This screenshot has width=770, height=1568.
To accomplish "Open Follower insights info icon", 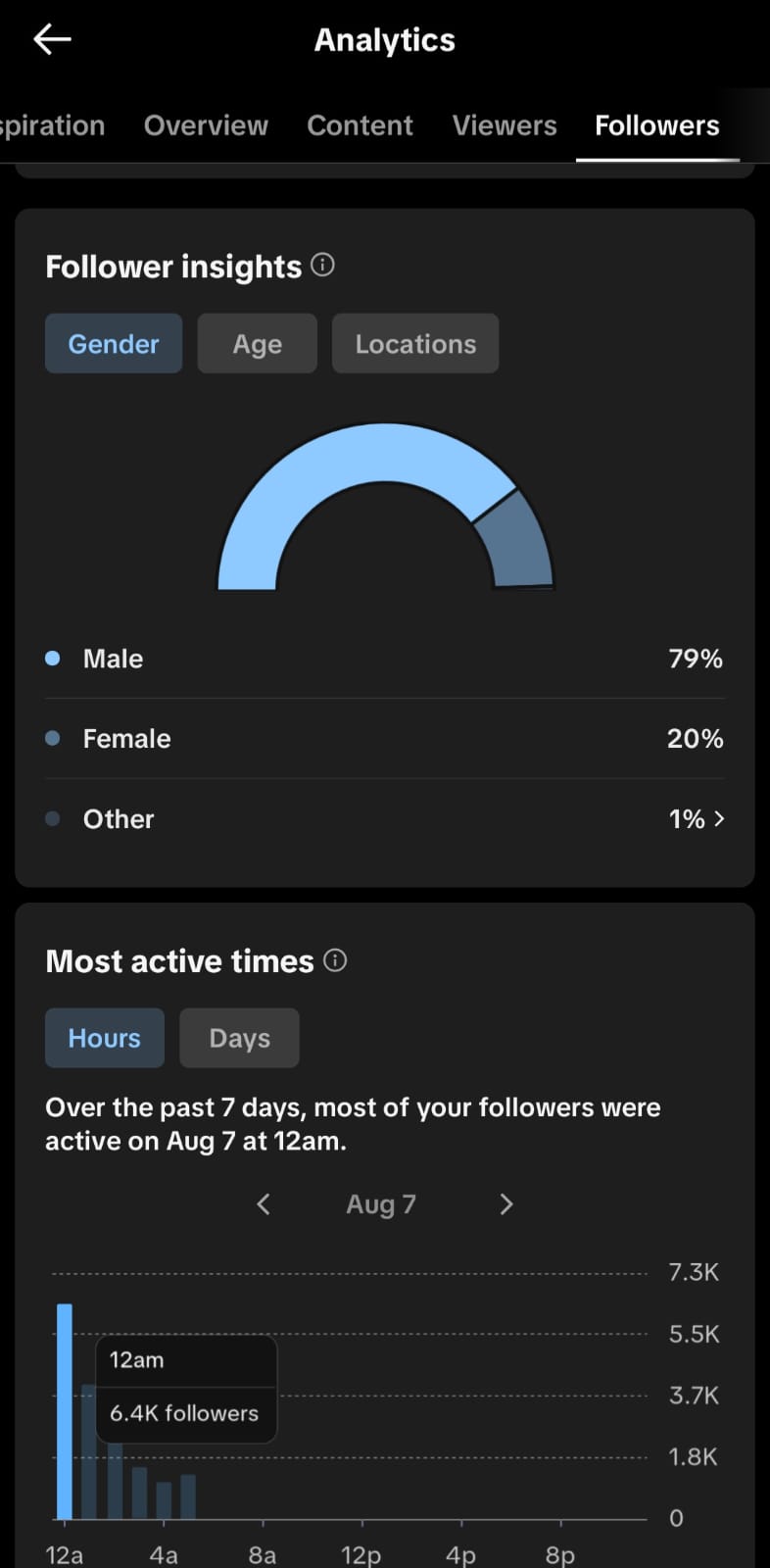I will click(x=322, y=265).
